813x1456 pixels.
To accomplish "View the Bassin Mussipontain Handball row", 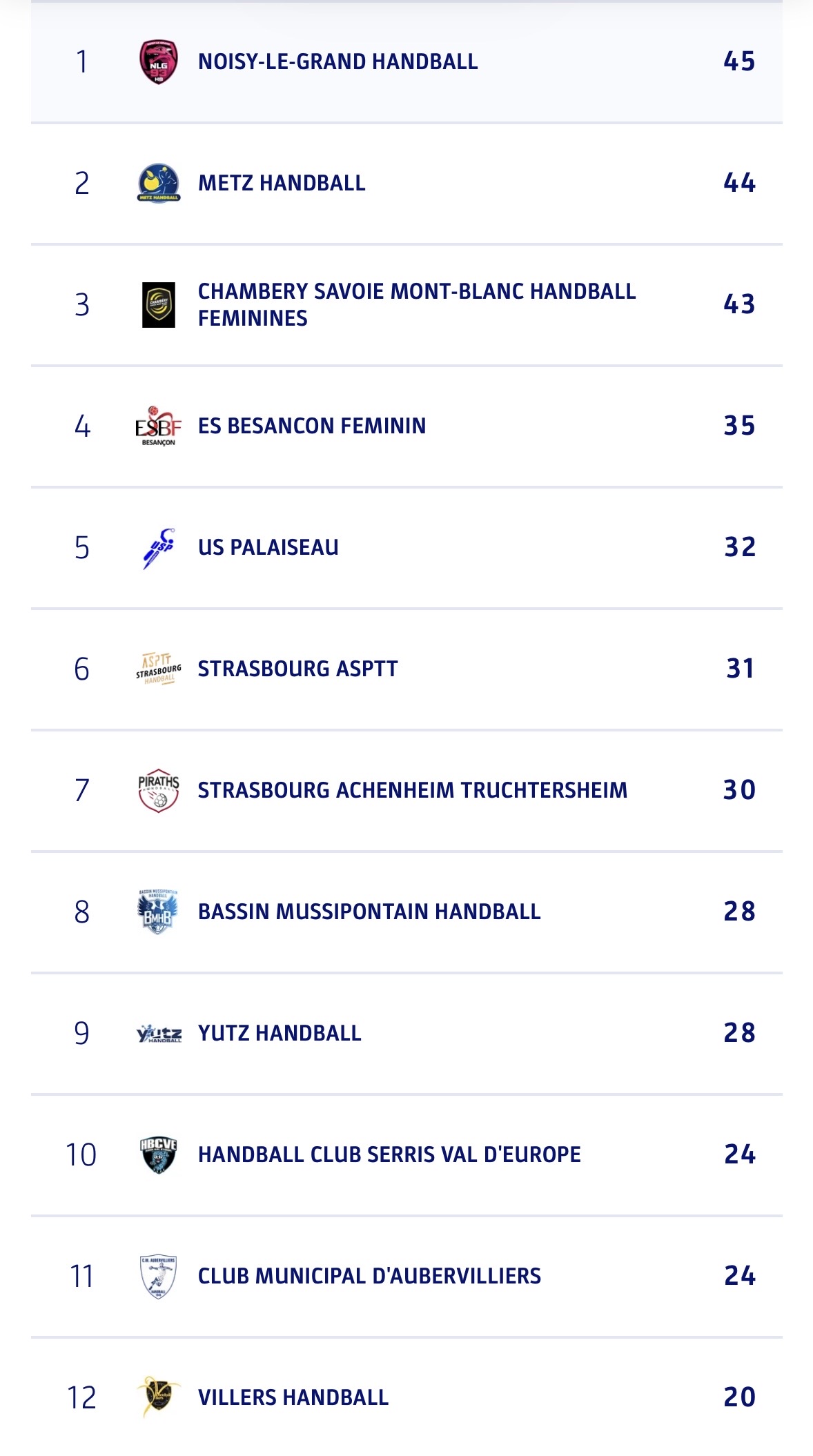I will 369,912.
